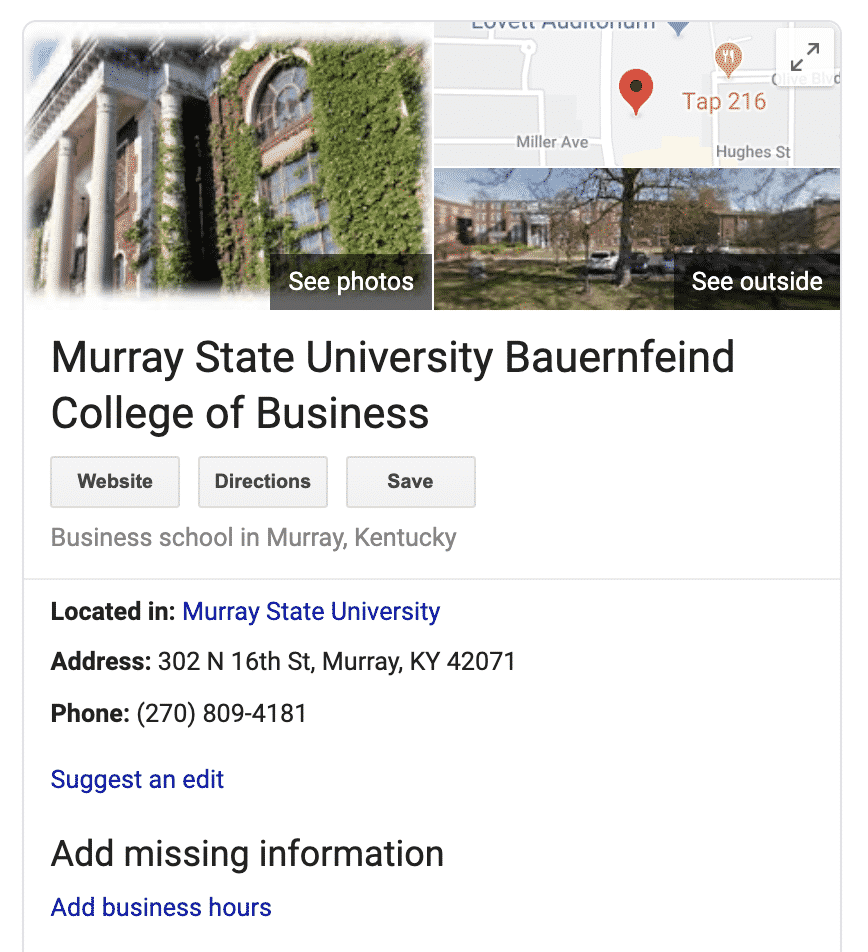Viewport: 868px width, 952px height.
Task: Save this place
Action: [x=410, y=481]
